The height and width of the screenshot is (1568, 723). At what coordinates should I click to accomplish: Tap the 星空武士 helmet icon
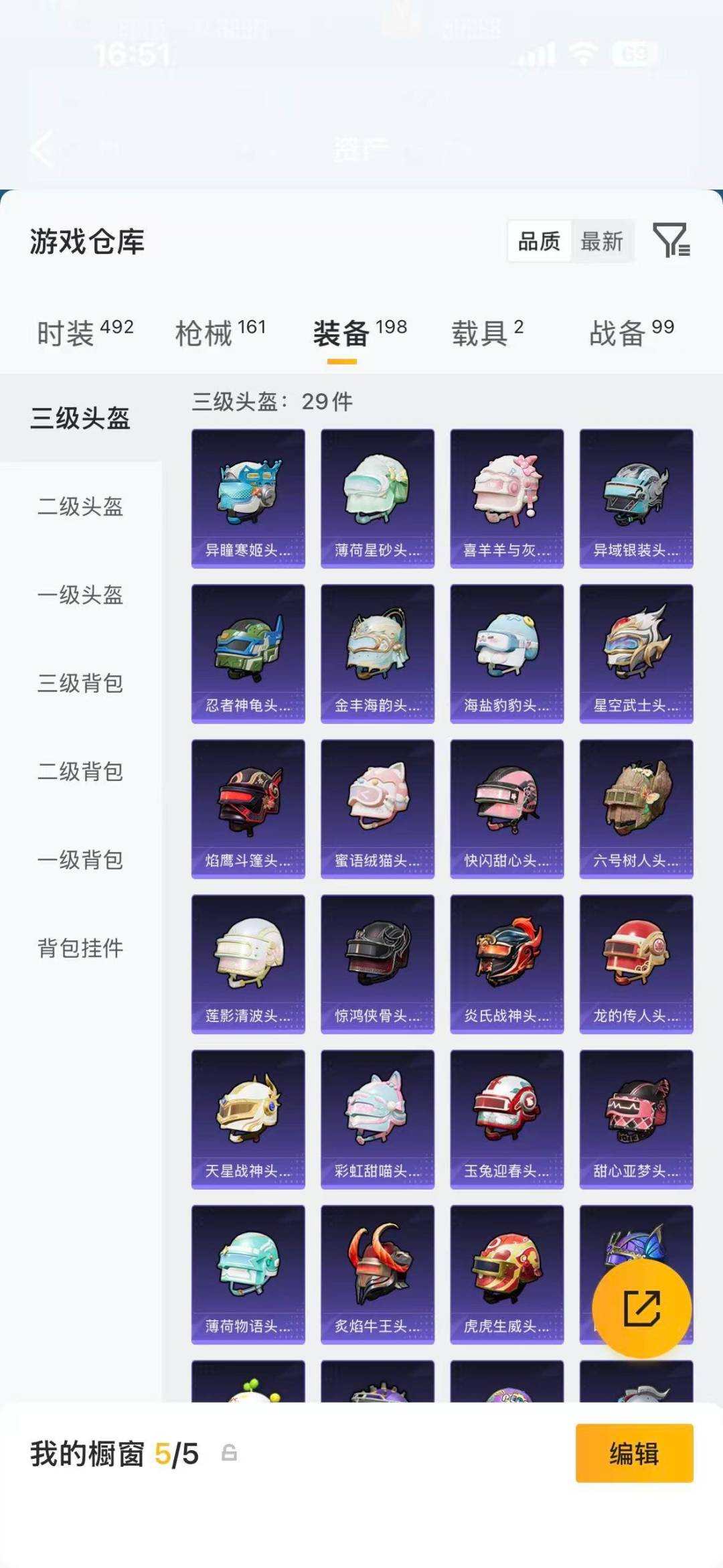pyautogui.click(x=636, y=650)
